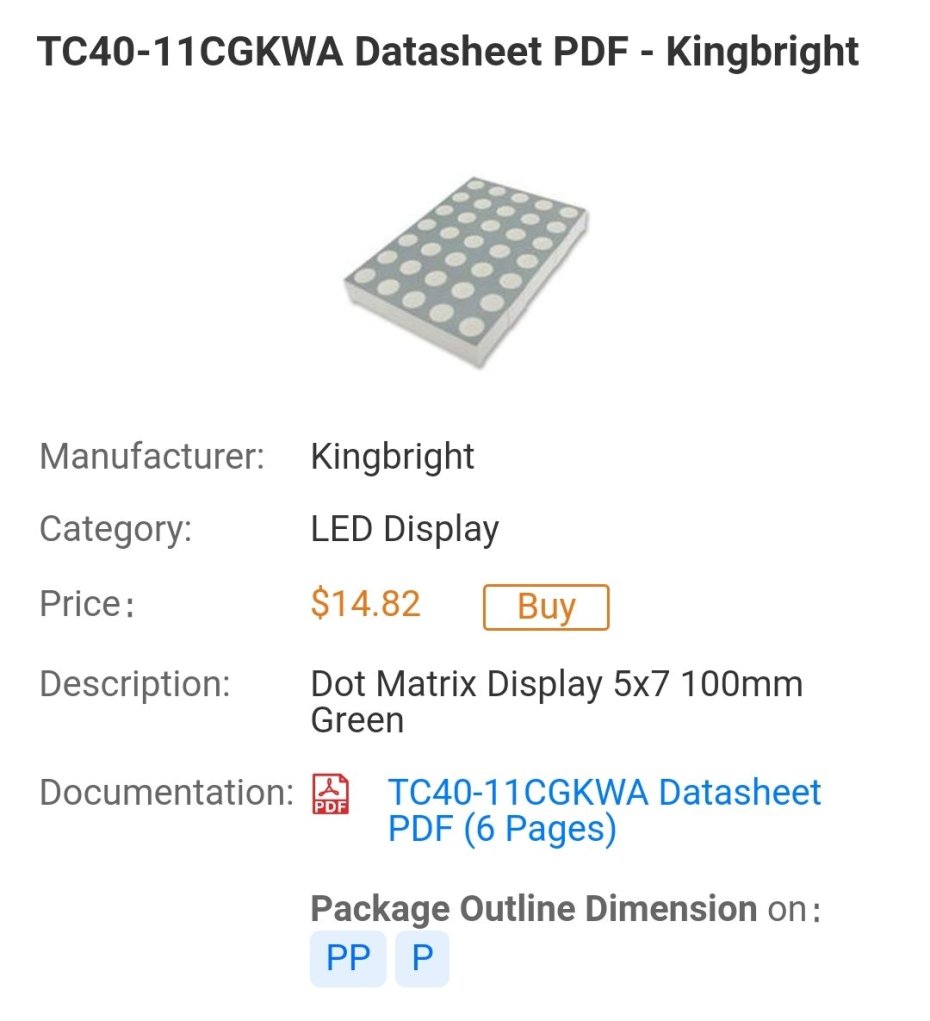Select the PP page chip
The image size is (930, 1021).
click(x=348, y=958)
